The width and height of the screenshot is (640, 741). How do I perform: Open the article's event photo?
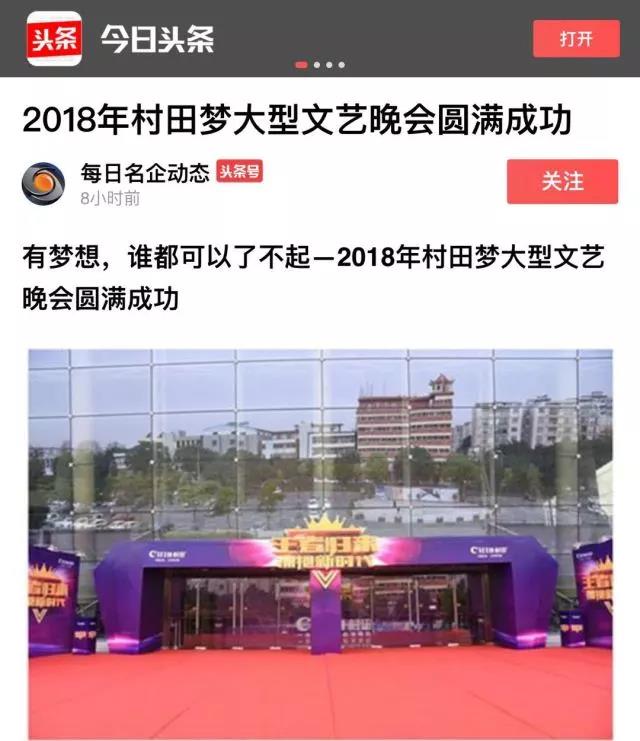tap(320, 543)
